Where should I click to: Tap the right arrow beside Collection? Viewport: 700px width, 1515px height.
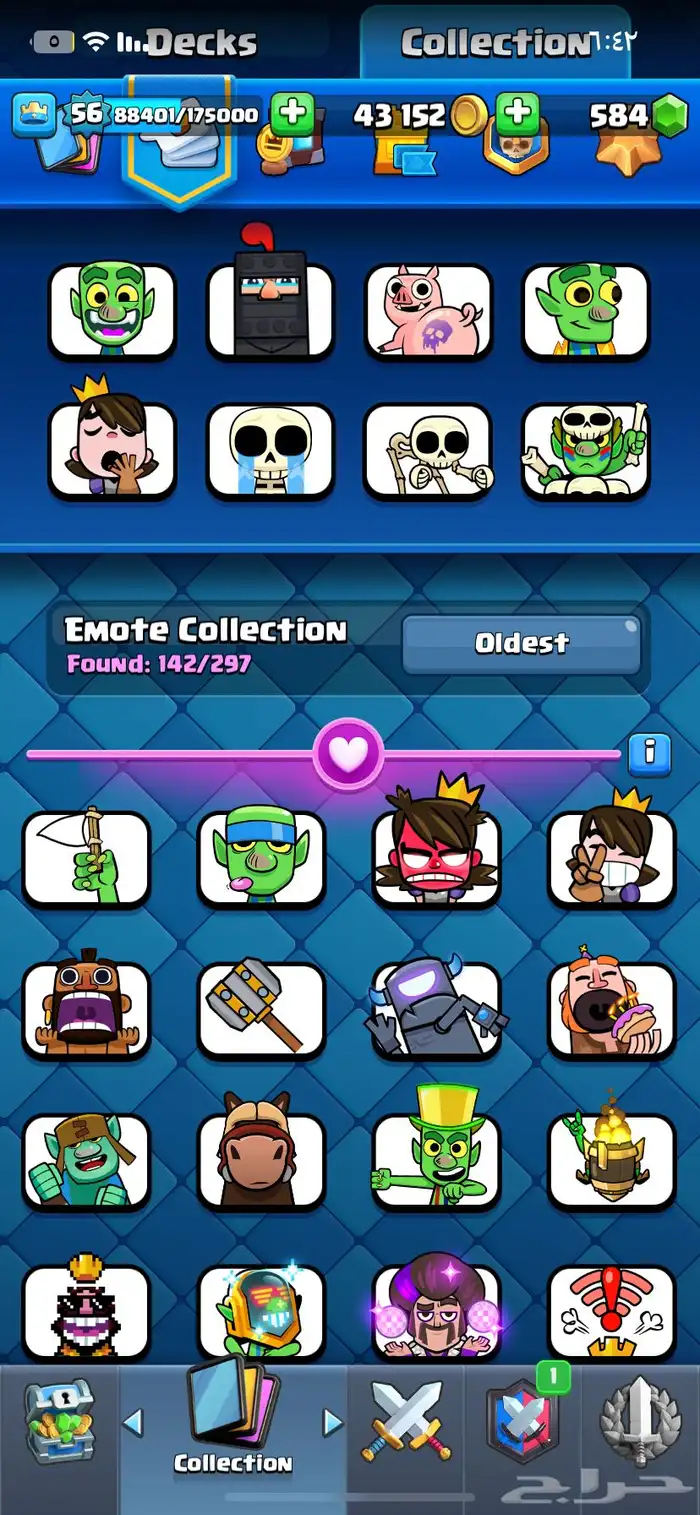[x=333, y=1422]
